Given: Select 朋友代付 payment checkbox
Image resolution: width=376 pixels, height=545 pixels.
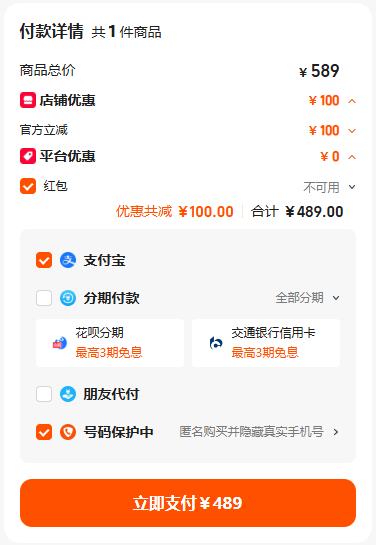Looking at the screenshot, I should 44,394.
